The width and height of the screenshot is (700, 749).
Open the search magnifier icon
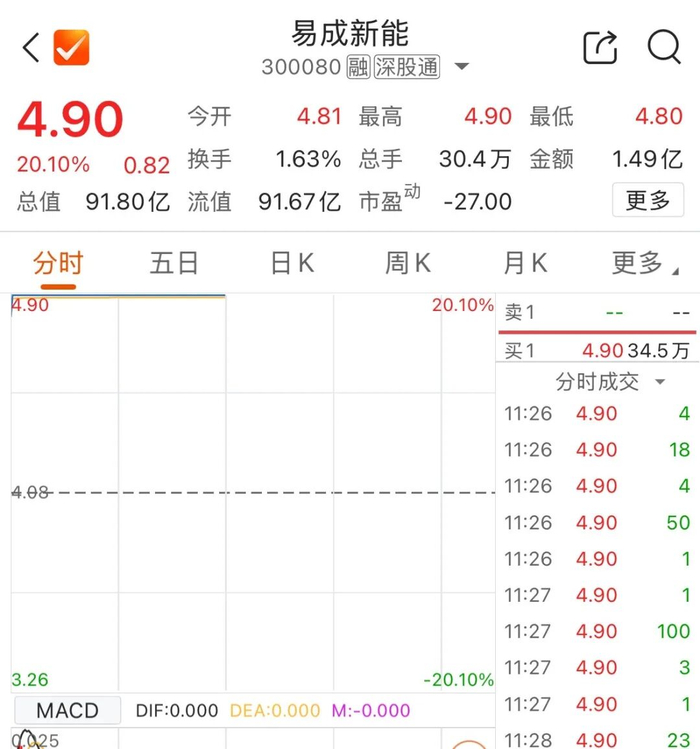coord(664,47)
